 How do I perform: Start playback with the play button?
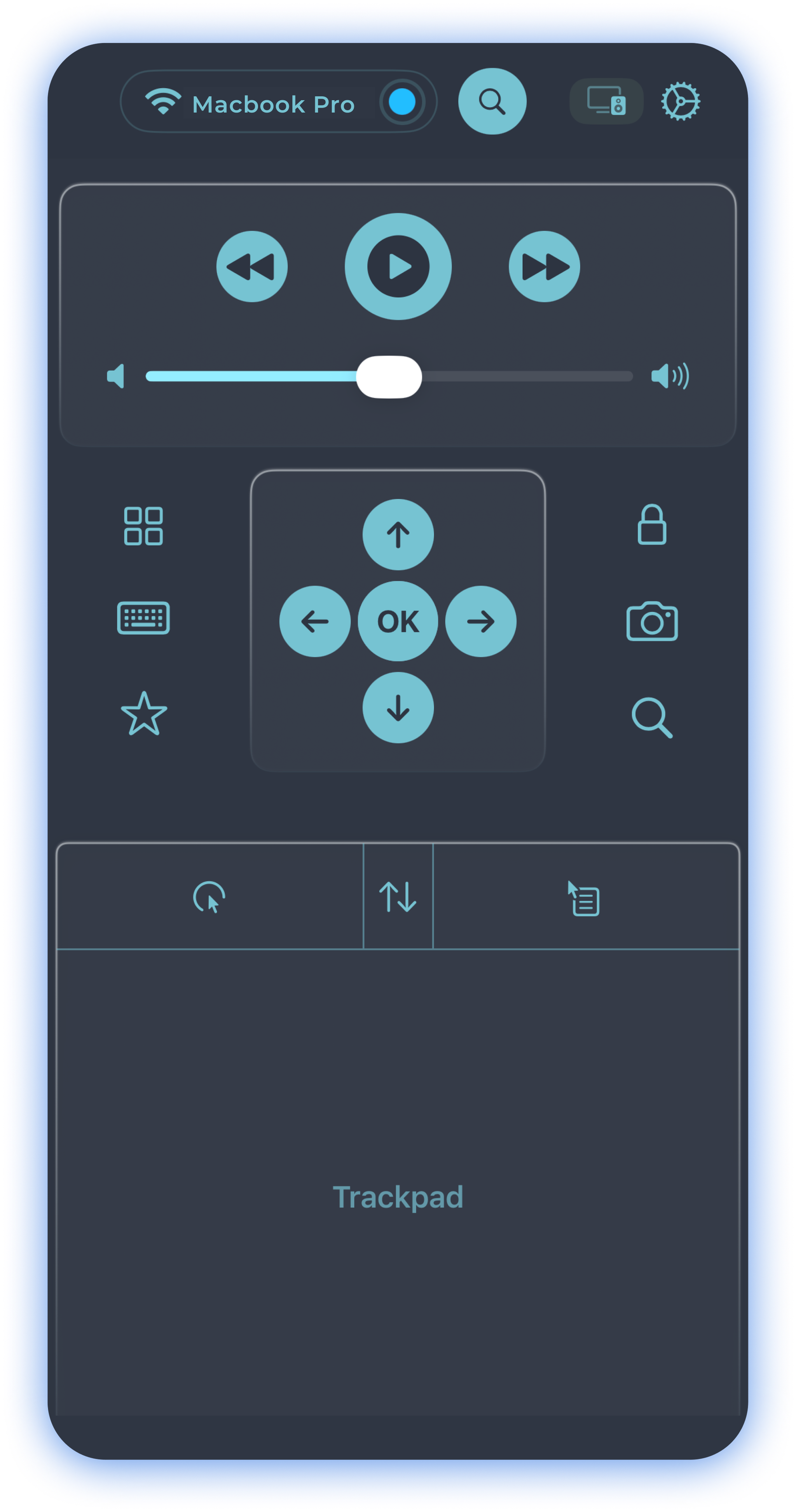point(398,267)
